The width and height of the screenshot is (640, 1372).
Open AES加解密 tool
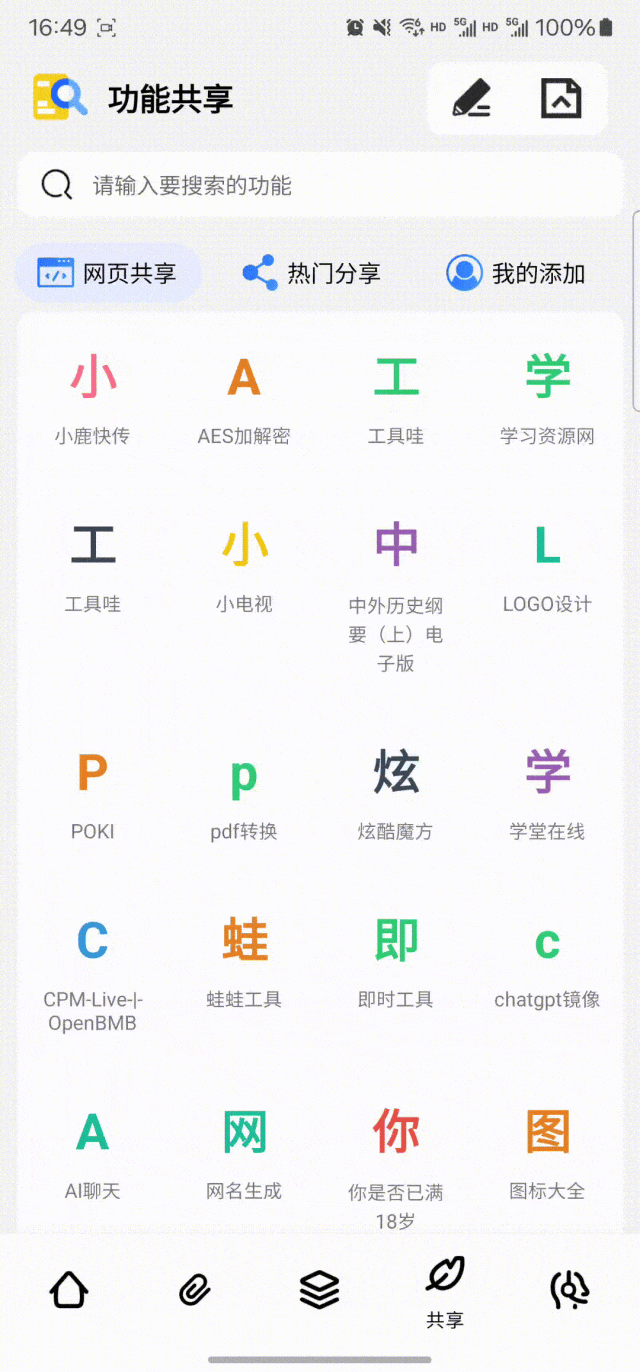tap(244, 398)
